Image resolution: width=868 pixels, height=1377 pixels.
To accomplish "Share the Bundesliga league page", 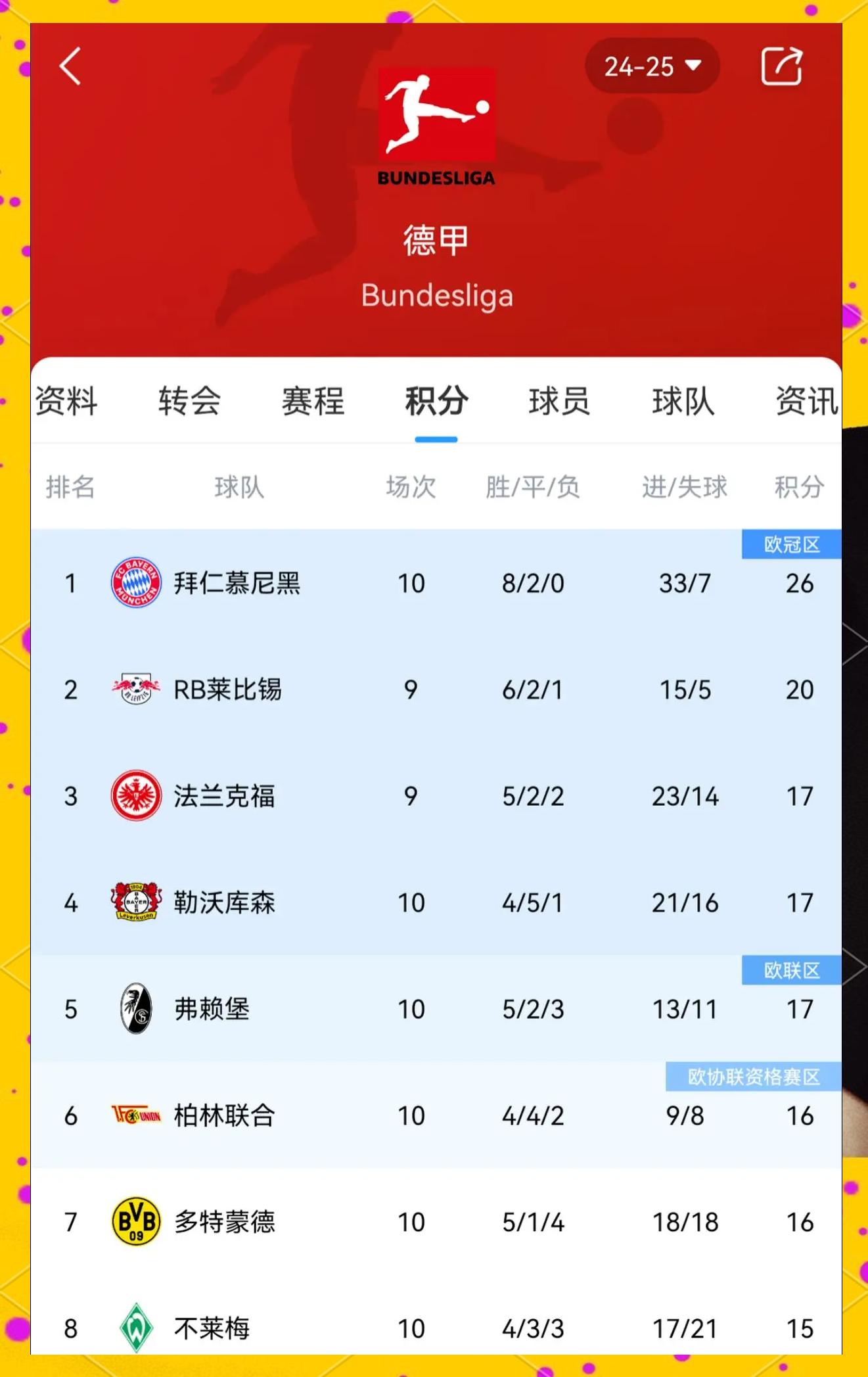I will 781,66.
